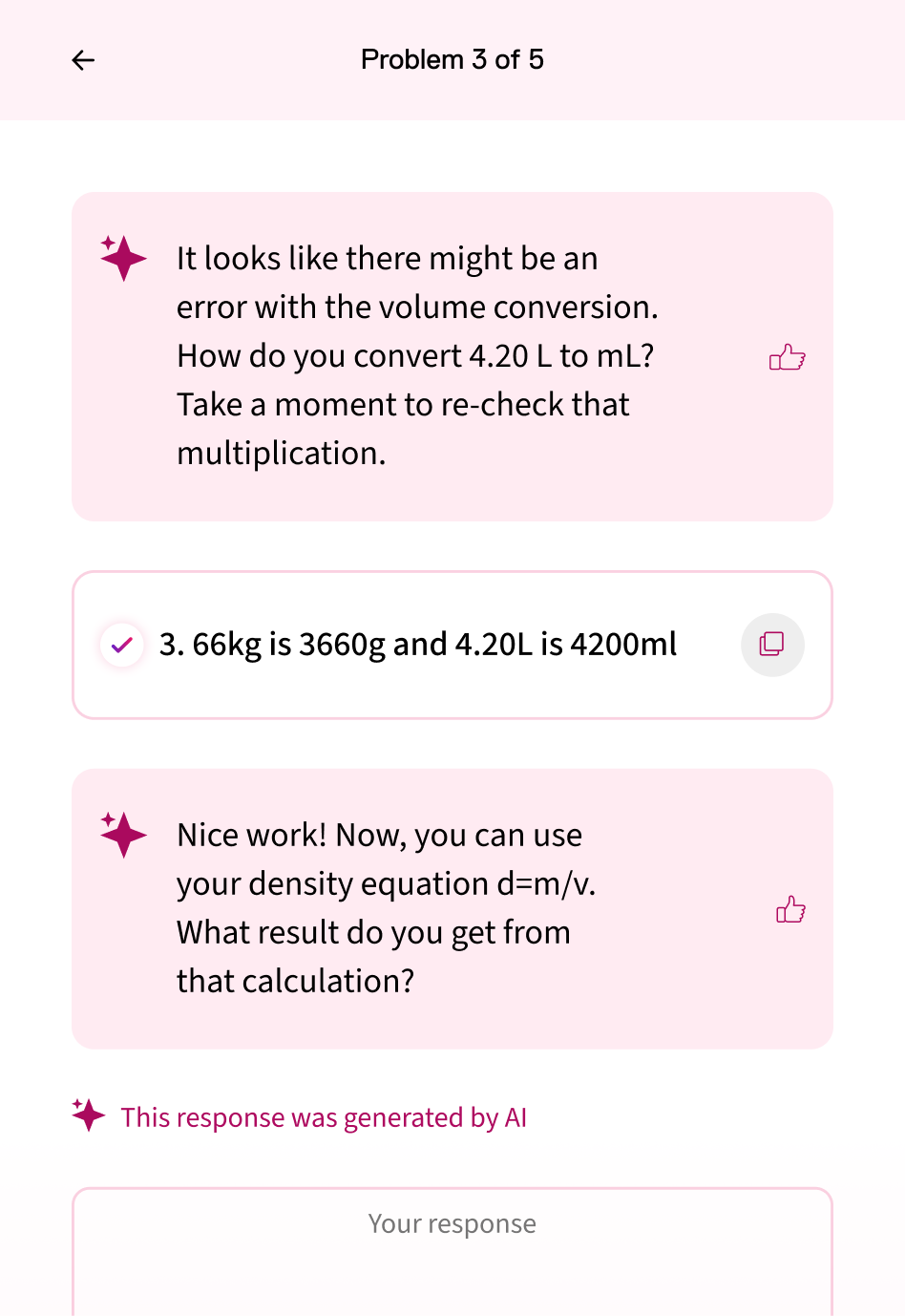
Task: Go back using the top arrow
Action: (x=83, y=60)
